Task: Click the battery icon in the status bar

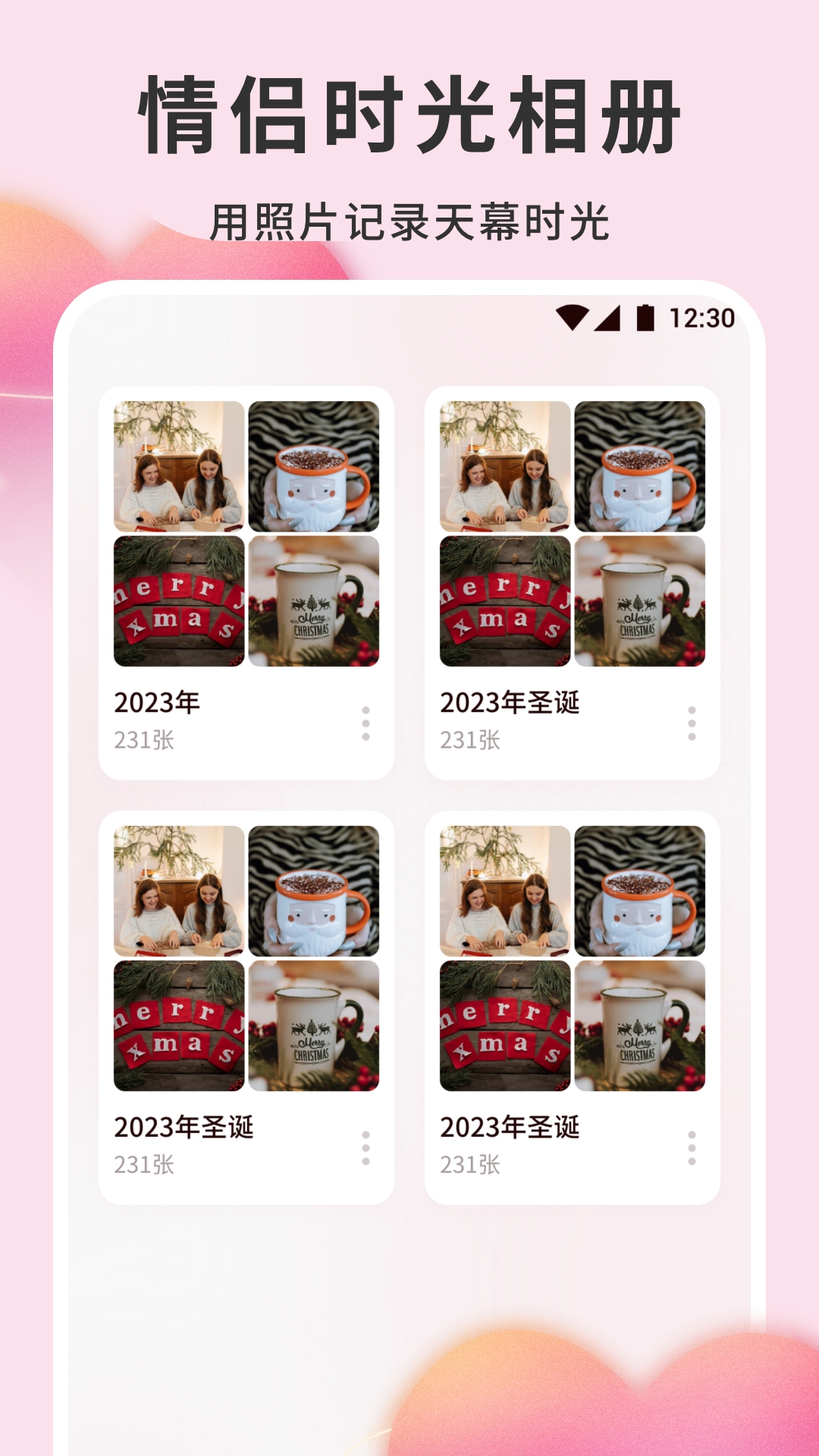Action: tap(644, 320)
